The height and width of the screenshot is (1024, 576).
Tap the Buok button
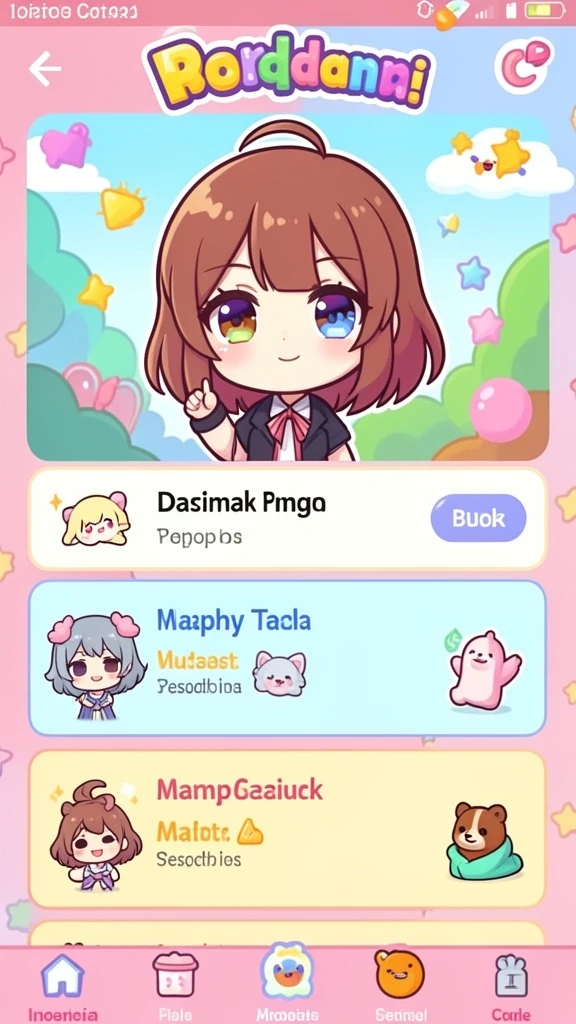479,519
